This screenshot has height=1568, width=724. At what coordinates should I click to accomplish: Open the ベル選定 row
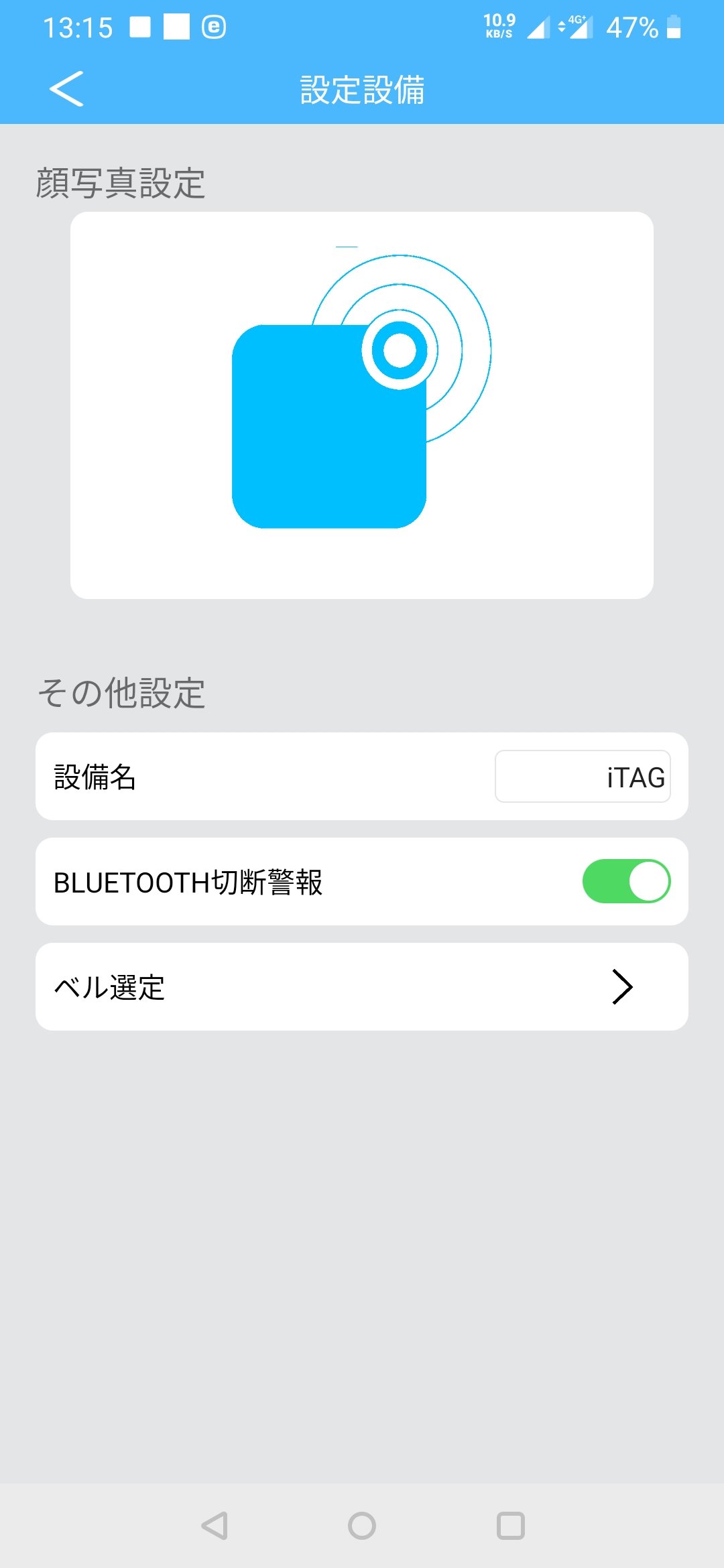coord(362,986)
